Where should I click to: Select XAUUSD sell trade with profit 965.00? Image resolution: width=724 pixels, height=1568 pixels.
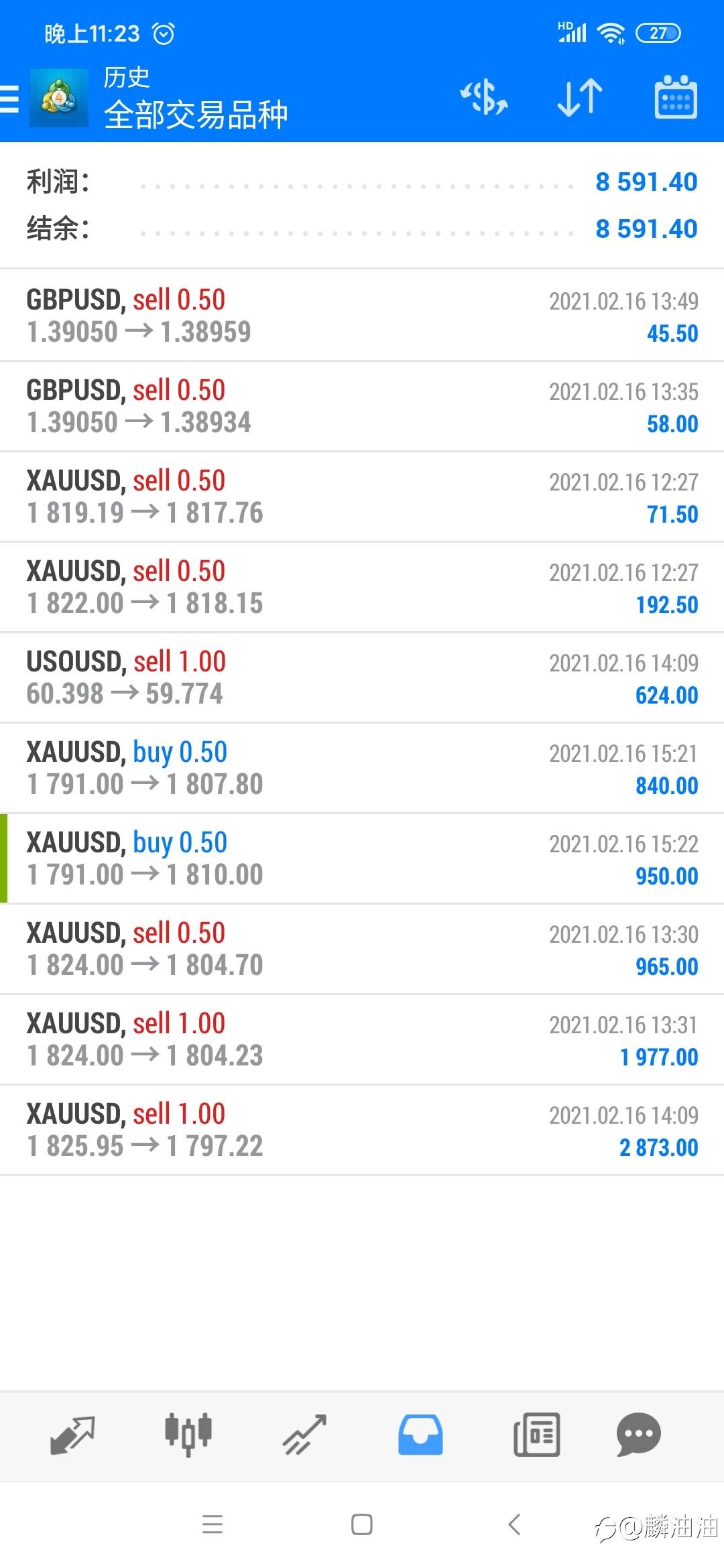tap(362, 949)
